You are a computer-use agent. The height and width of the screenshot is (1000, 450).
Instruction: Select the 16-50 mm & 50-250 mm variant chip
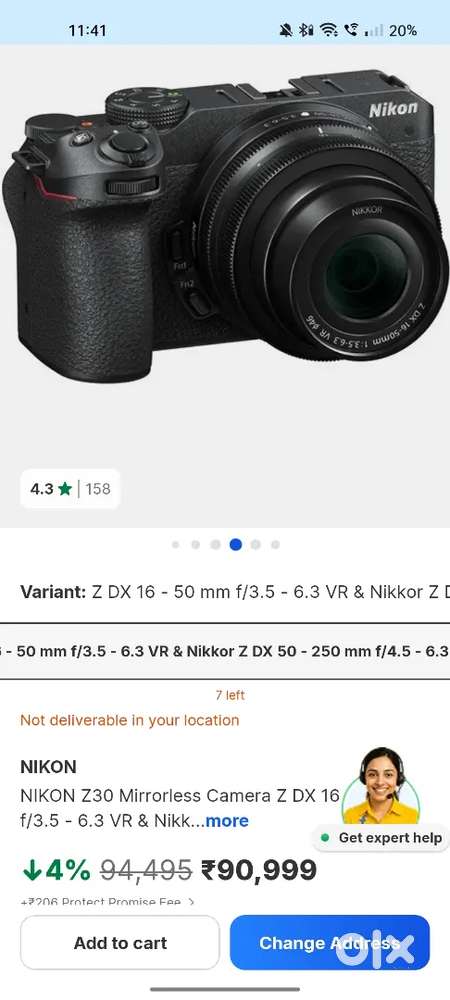pos(225,652)
